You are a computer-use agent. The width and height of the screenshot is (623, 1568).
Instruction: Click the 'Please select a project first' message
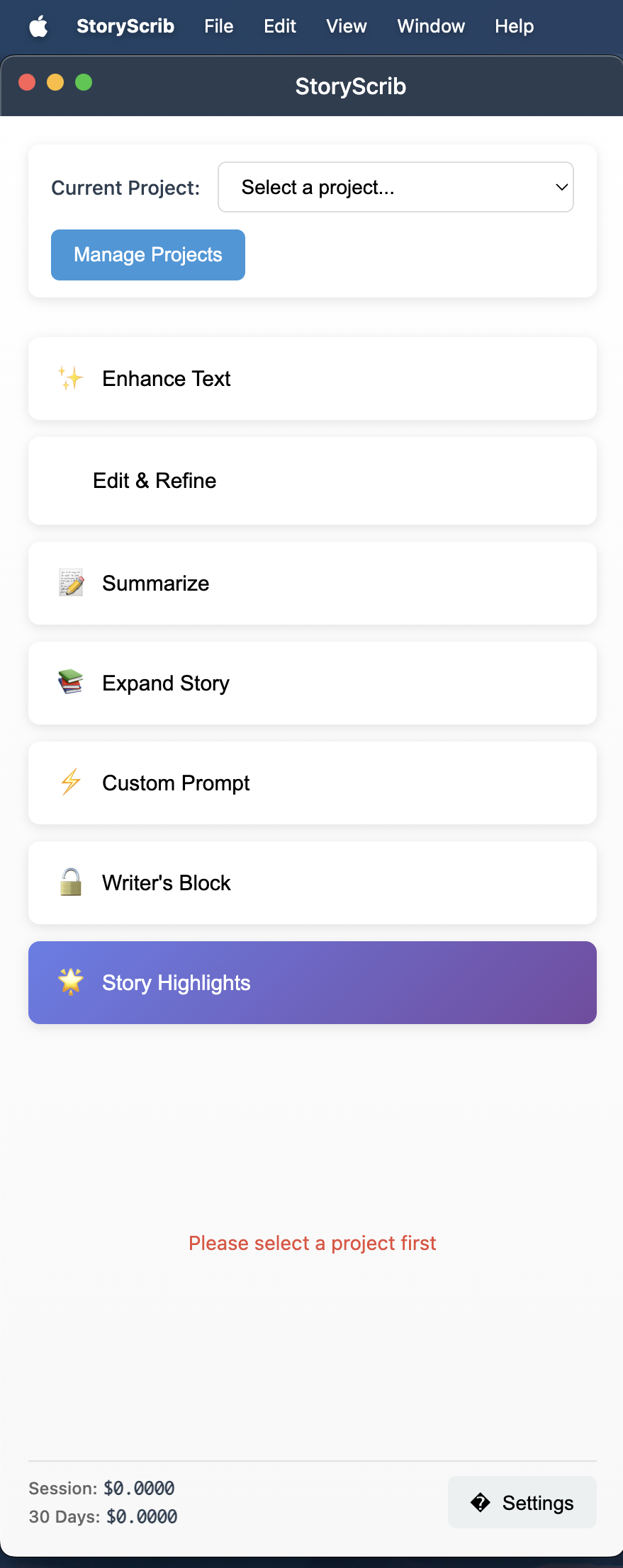pyautogui.click(x=312, y=1243)
